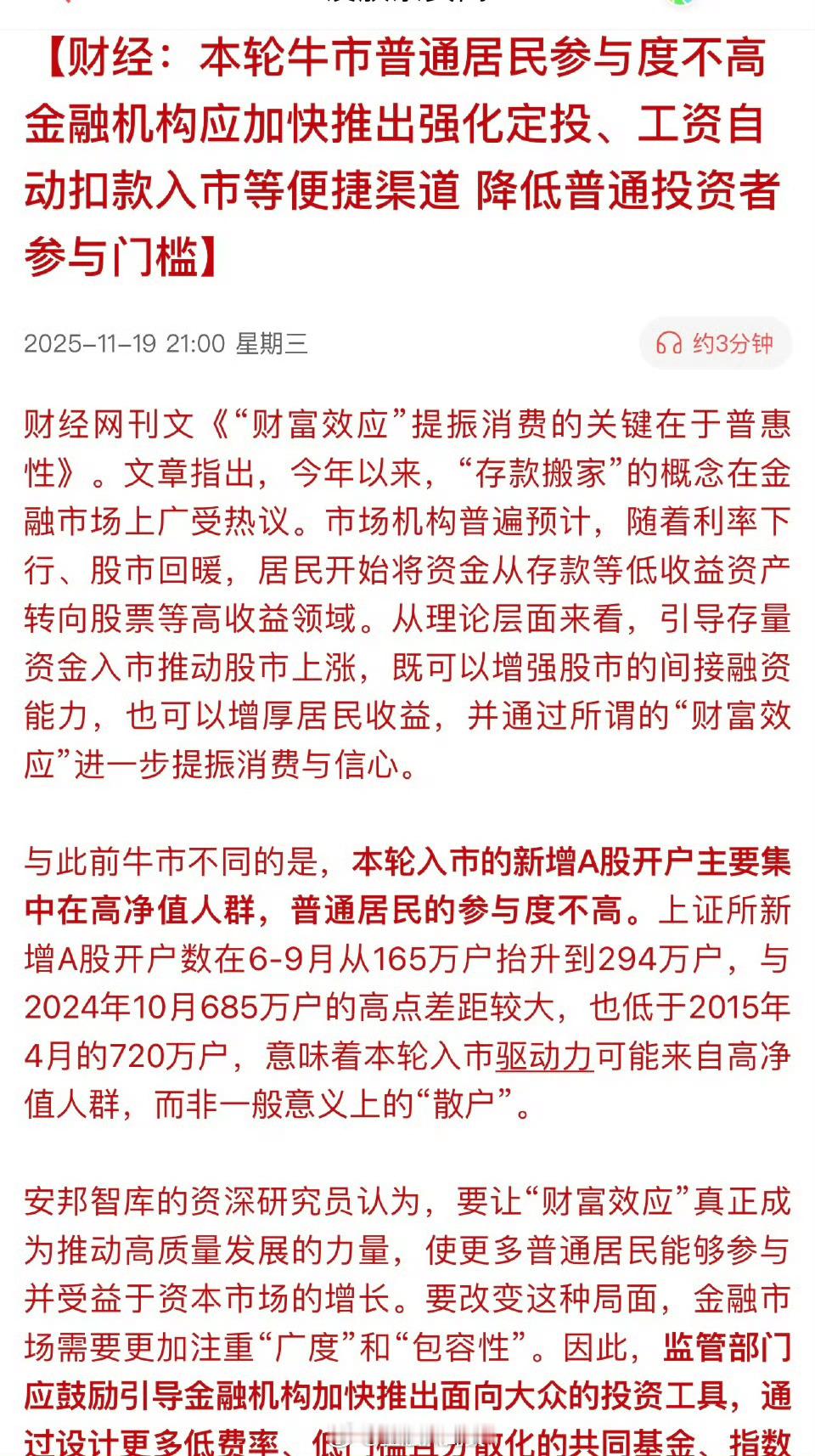Toggle audio narration via the 约3分钟 pill
This screenshot has width=815, height=1456.
coord(722,343)
